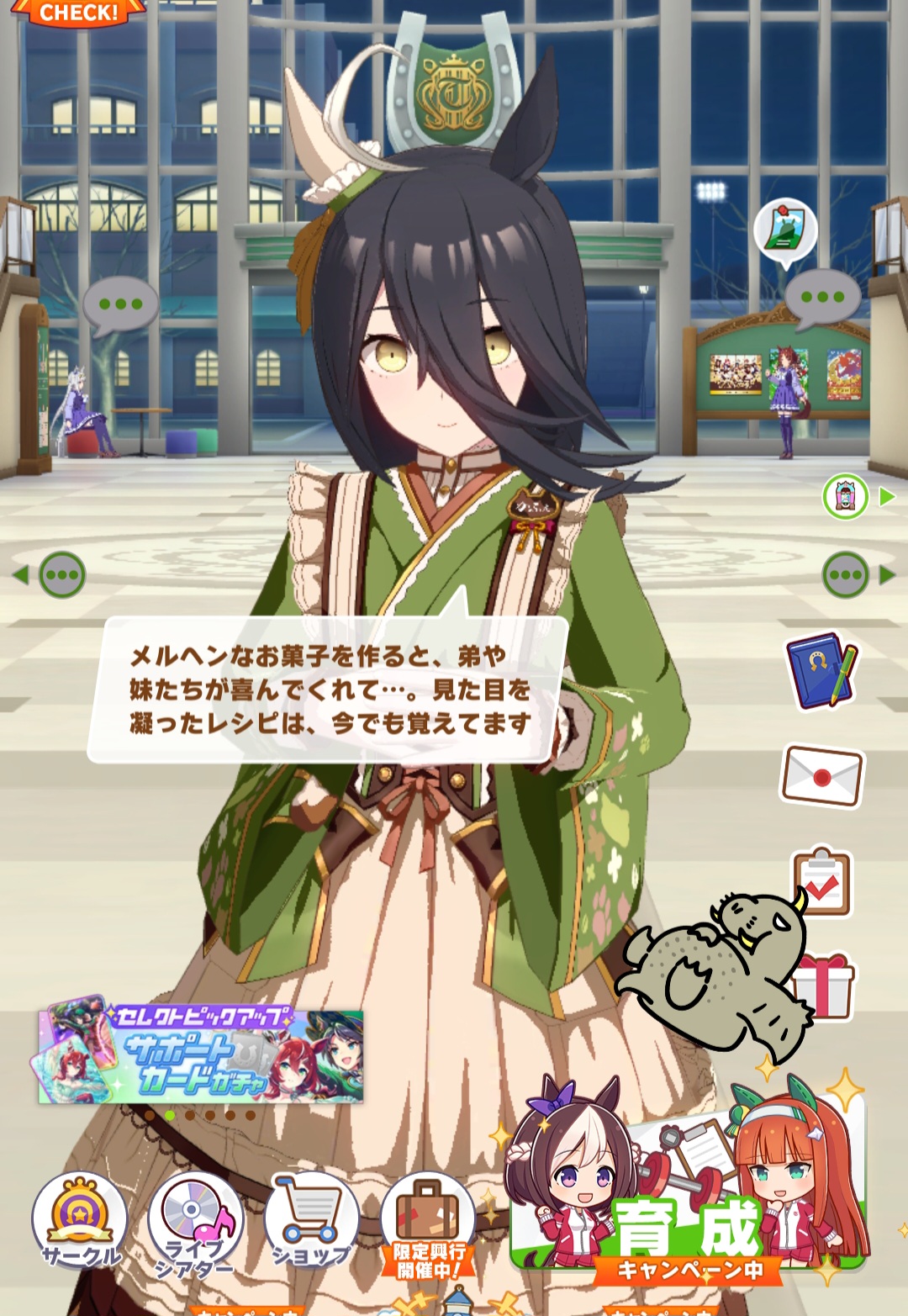Tap the speech bubble near seated character
The width and height of the screenshot is (908, 1316).
[x=120, y=304]
